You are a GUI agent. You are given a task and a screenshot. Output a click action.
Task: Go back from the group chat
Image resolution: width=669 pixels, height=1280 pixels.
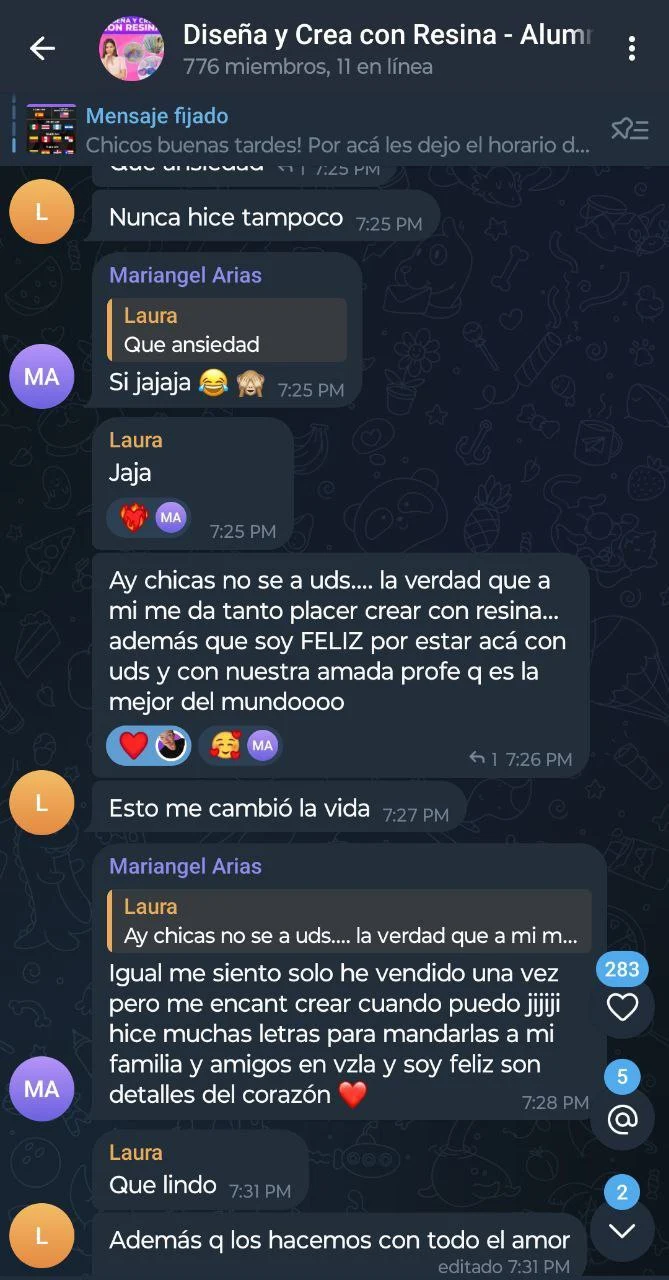click(x=42, y=48)
